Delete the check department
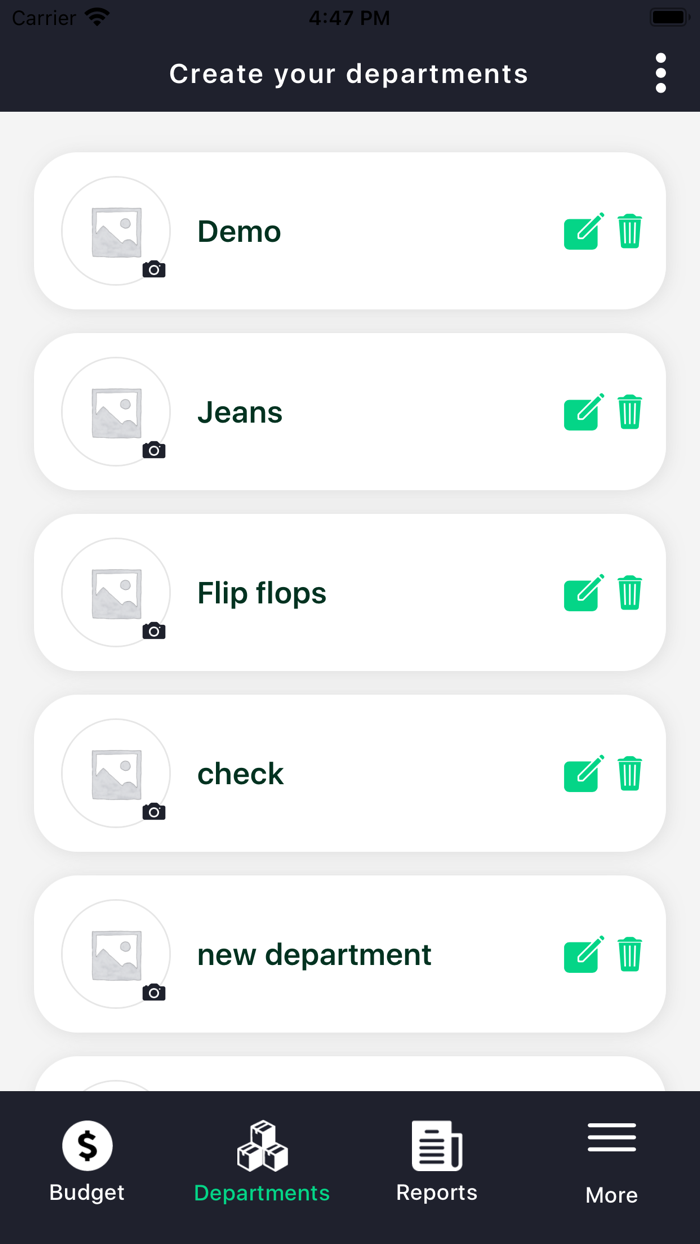The height and width of the screenshot is (1244, 700). [x=630, y=774]
